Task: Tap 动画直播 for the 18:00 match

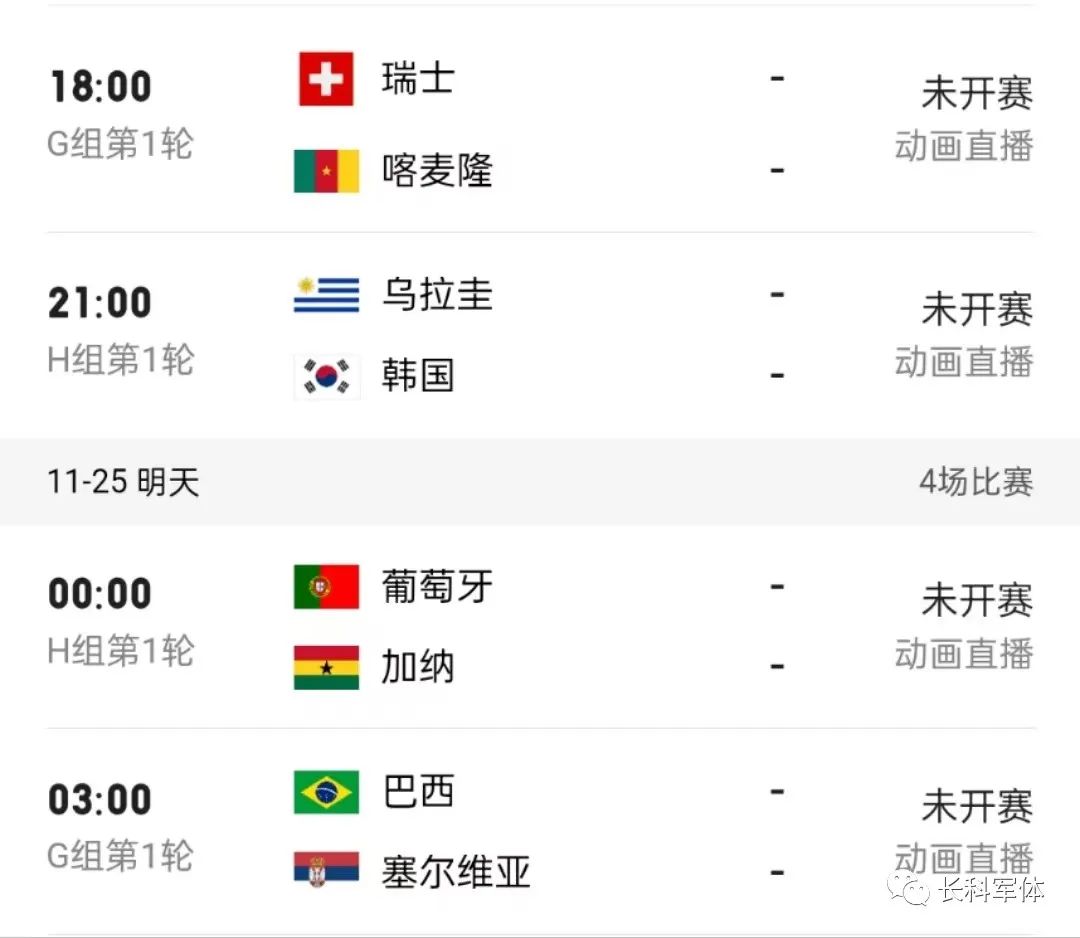Action: (x=963, y=147)
